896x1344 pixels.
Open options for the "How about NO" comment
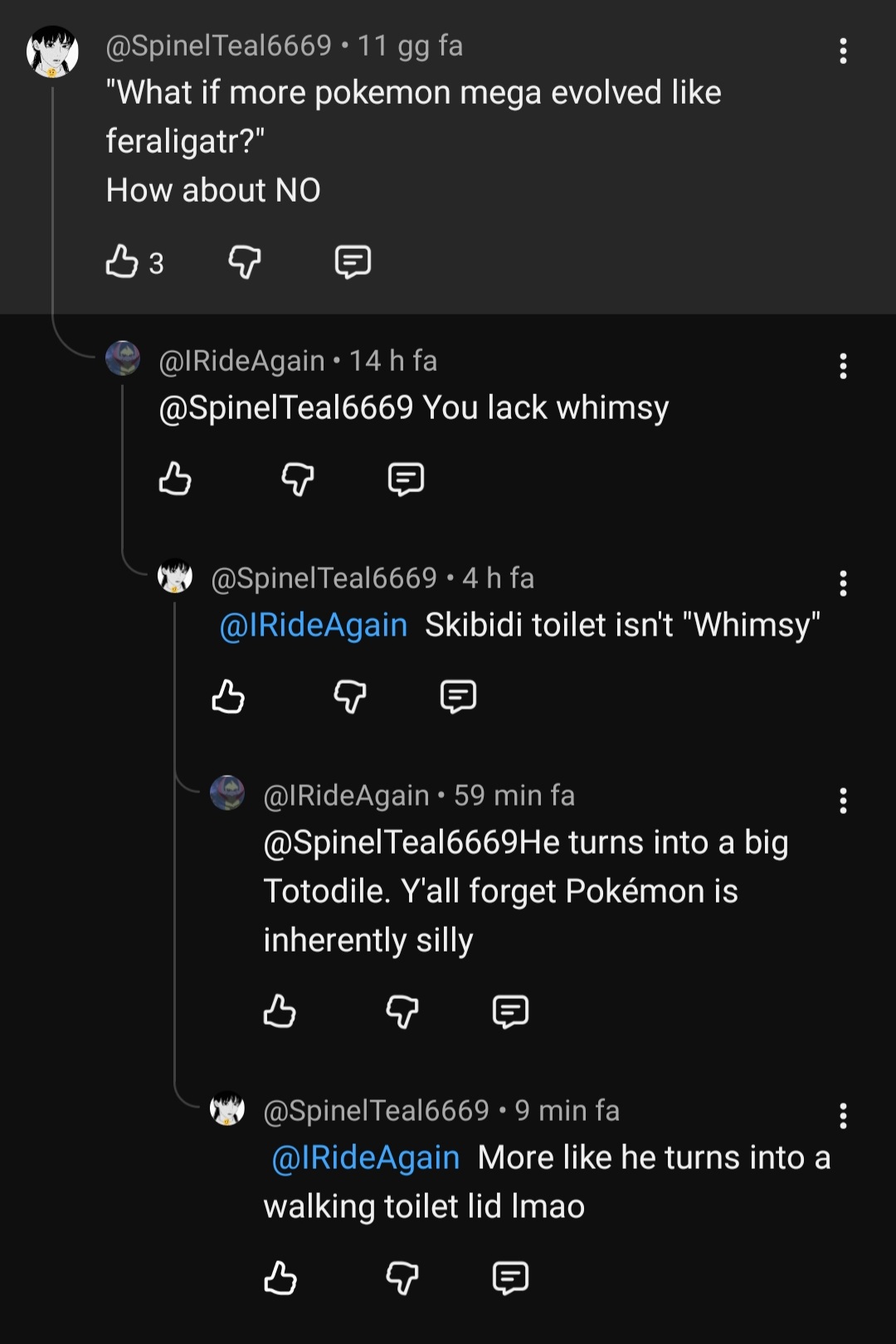pyautogui.click(x=843, y=51)
